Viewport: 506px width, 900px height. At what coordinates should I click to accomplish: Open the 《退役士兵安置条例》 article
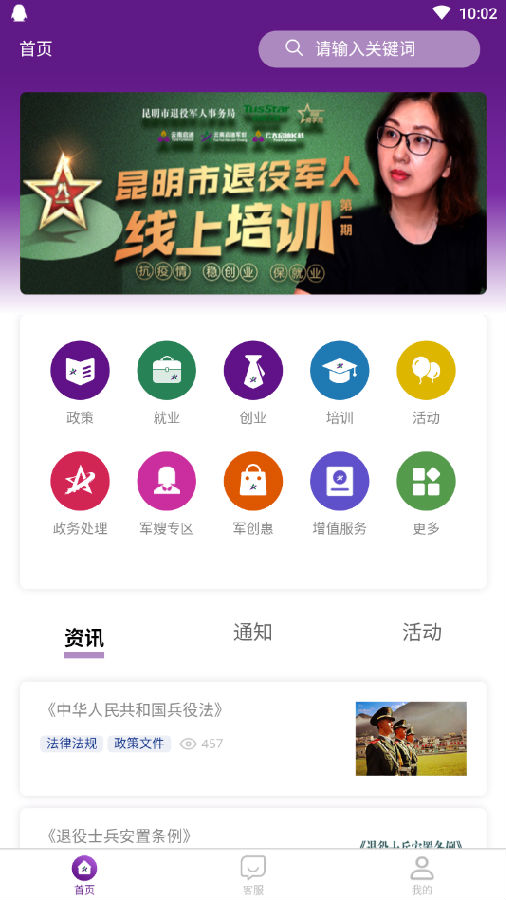[x=253, y=828]
